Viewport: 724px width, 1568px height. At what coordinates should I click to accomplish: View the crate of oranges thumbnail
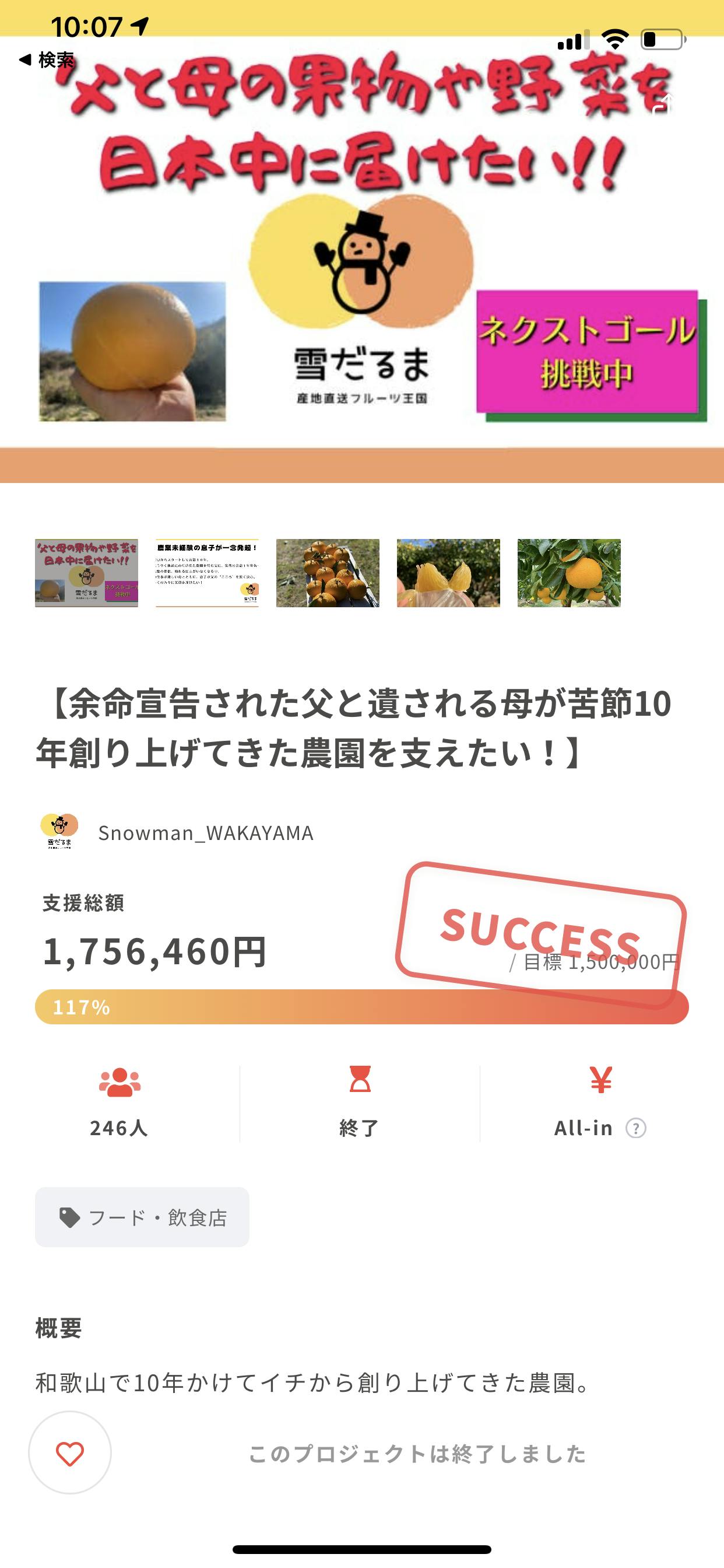[x=328, y=573]
